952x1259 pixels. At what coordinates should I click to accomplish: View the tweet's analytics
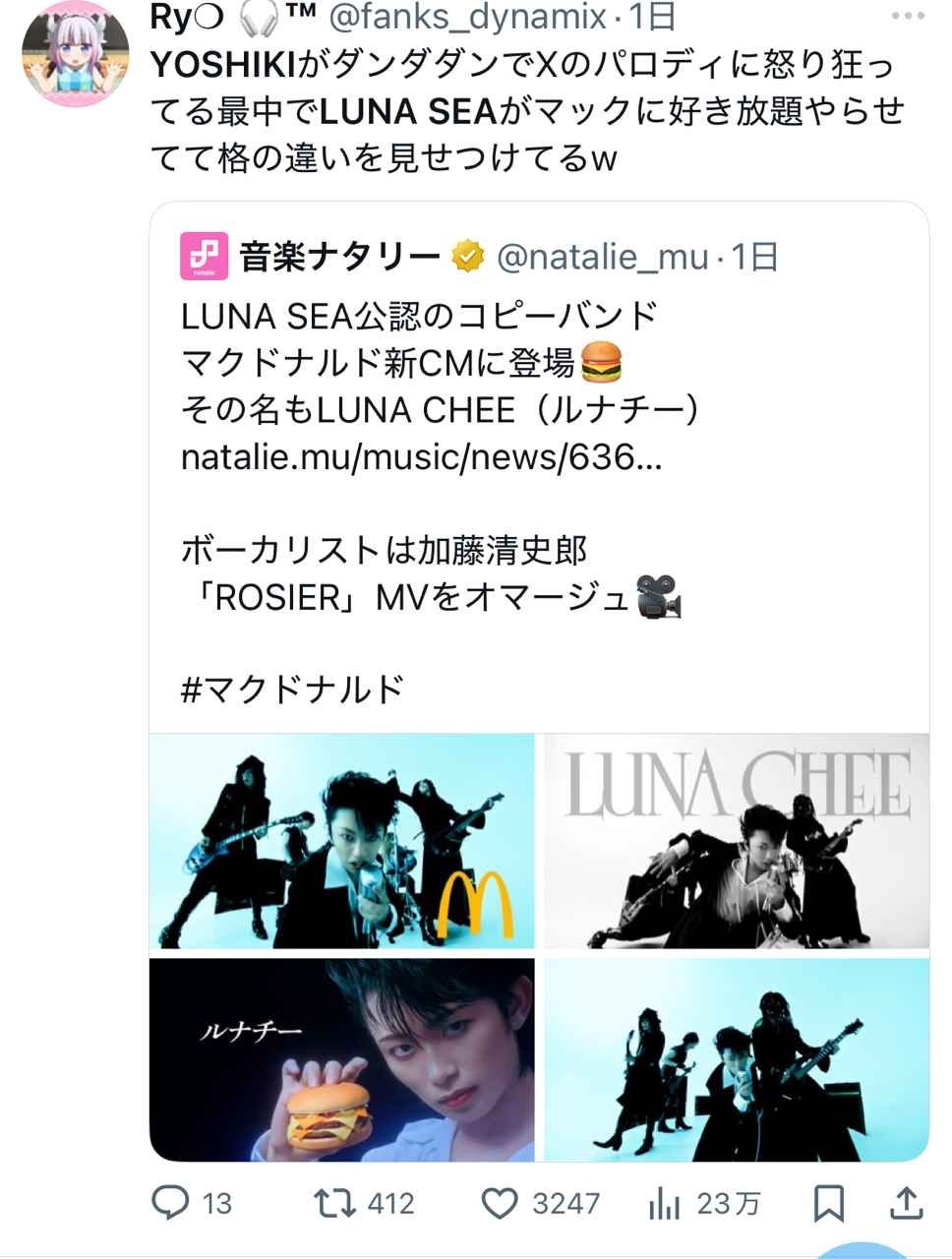pos(666,1202)
